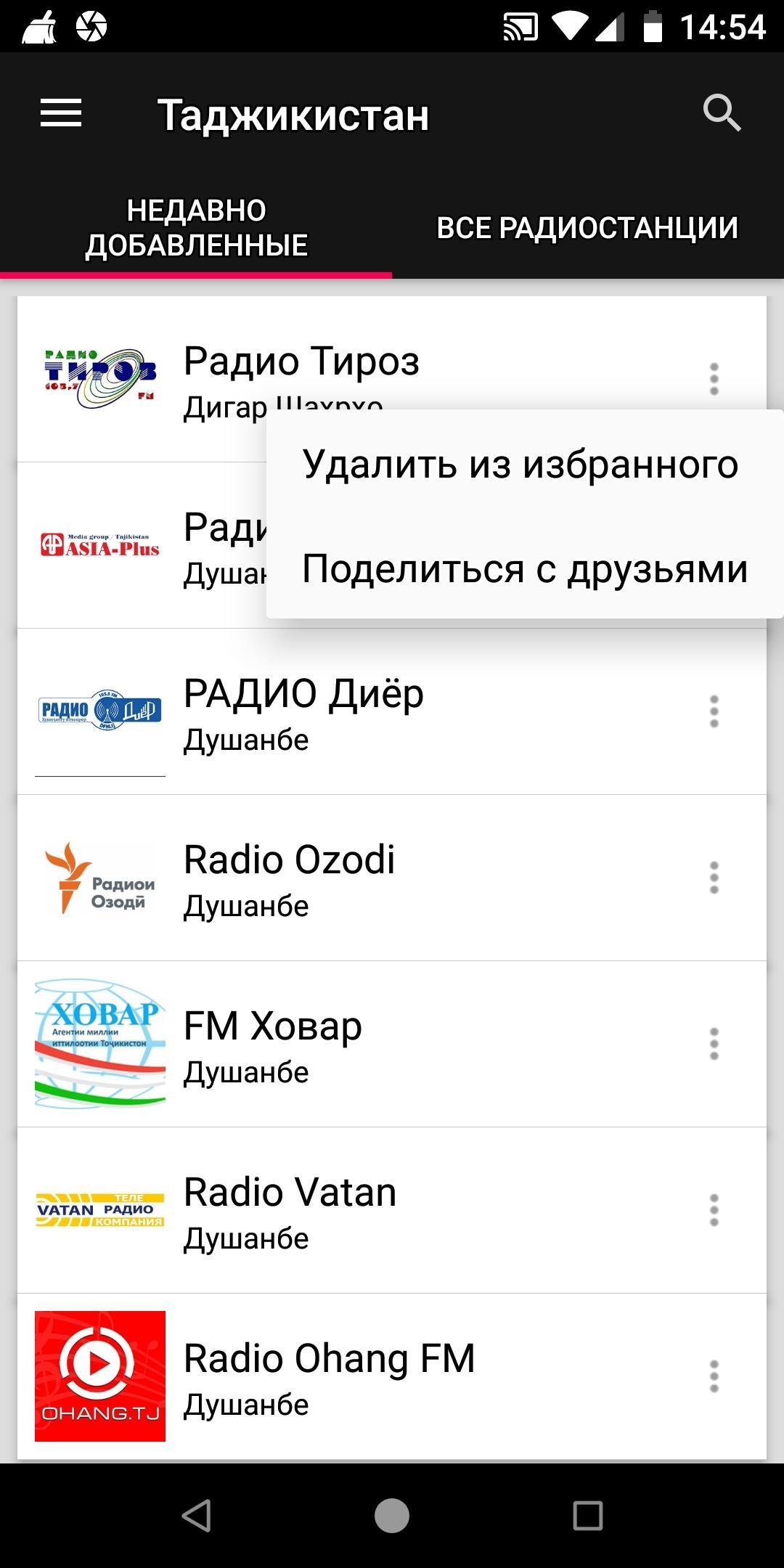The height and width of the screenshot is (1568, 784).
Task: Open the hamburger drawer menu
Action: pyautogui.click(x=61, y=114)
